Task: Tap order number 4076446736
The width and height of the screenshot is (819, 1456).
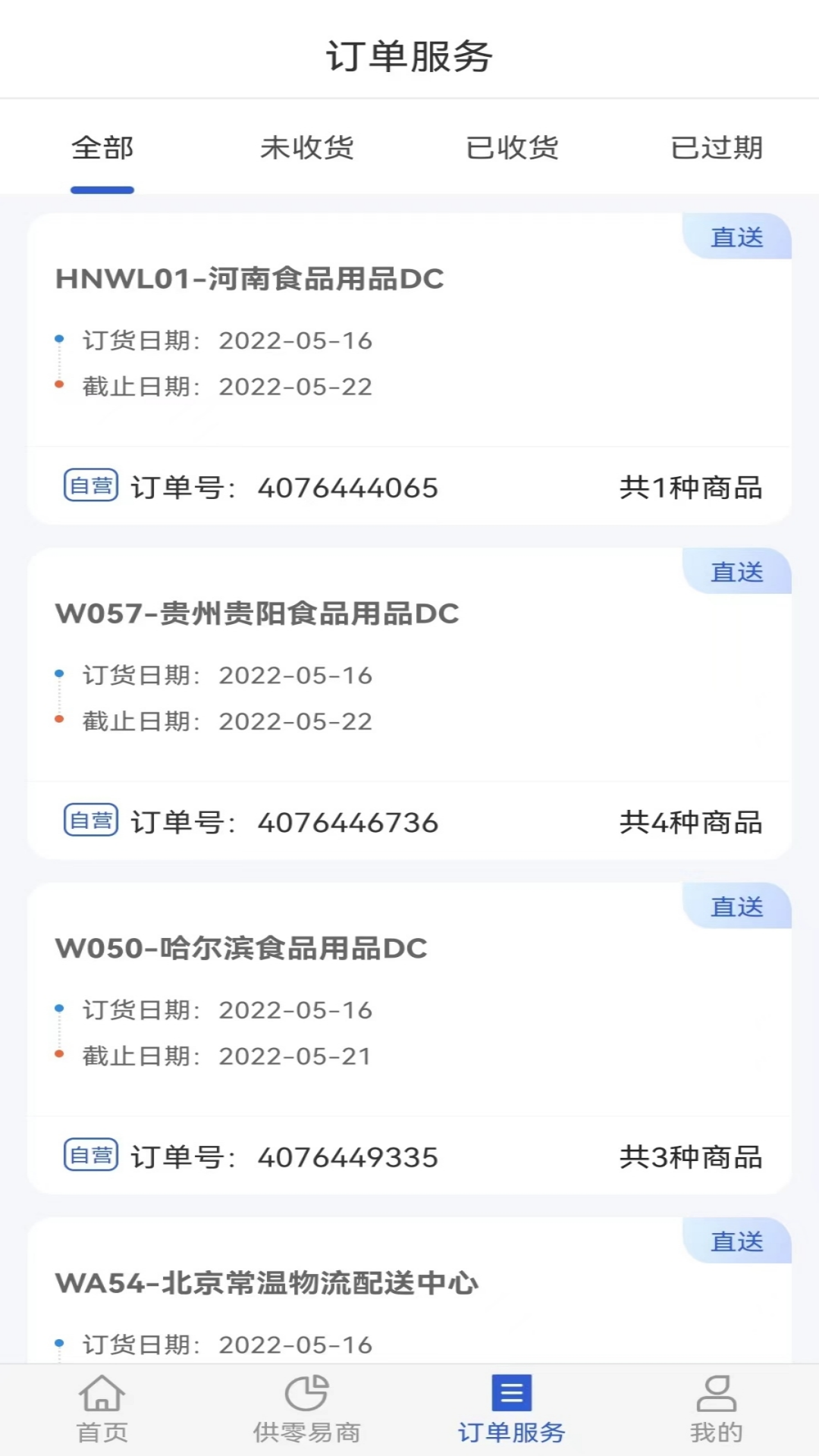Action: pyautogui.click(x=347, y=822)
